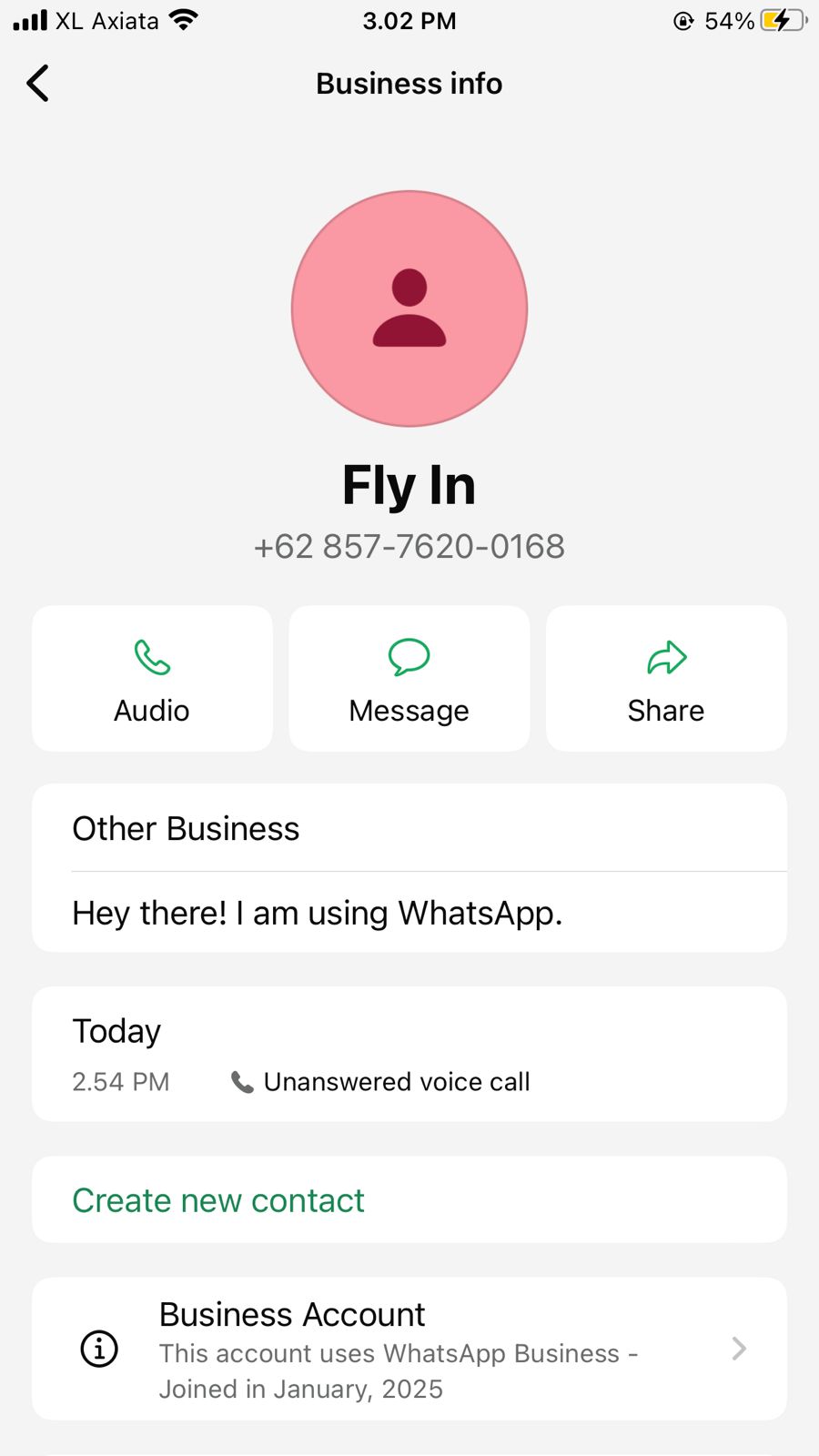Share Fly In's contact
Viewport: 819px width, 1456px height.
[666, 679]
